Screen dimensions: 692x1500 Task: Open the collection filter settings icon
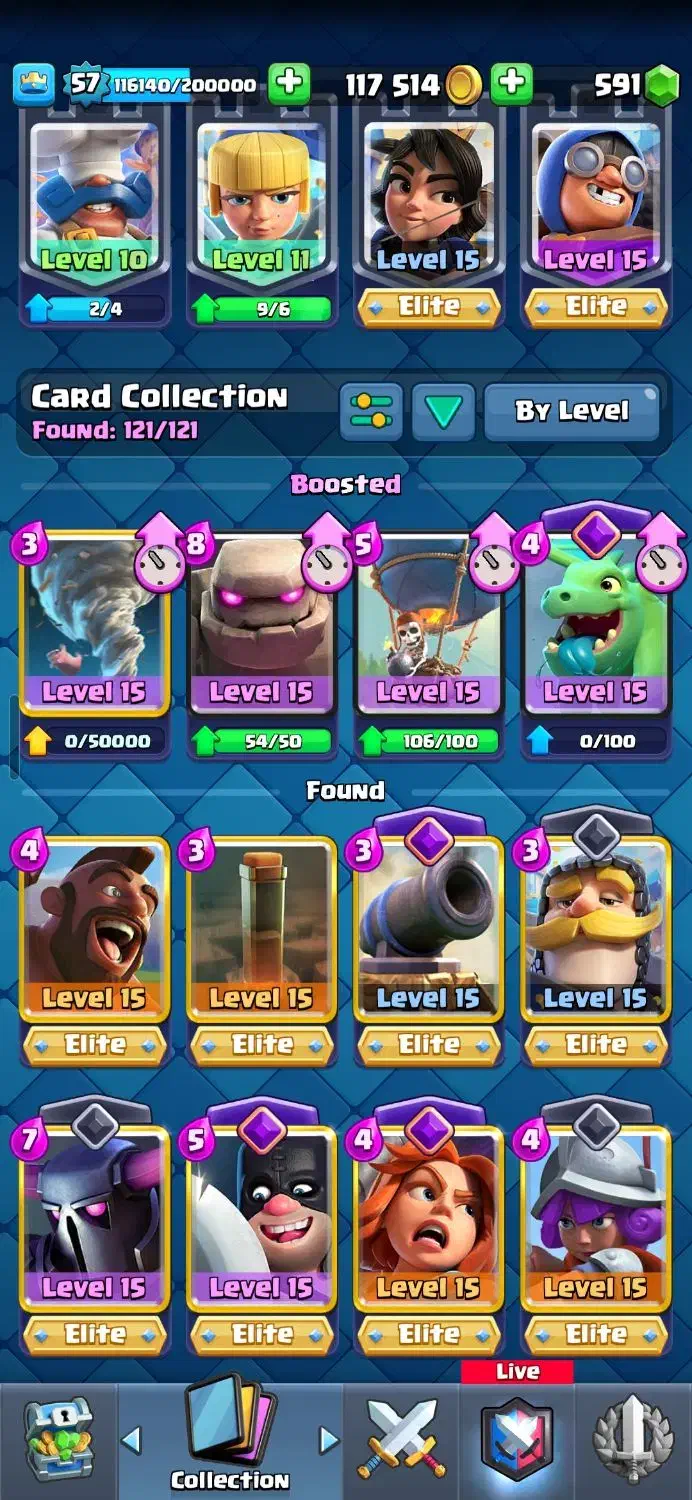coord(371,411)
